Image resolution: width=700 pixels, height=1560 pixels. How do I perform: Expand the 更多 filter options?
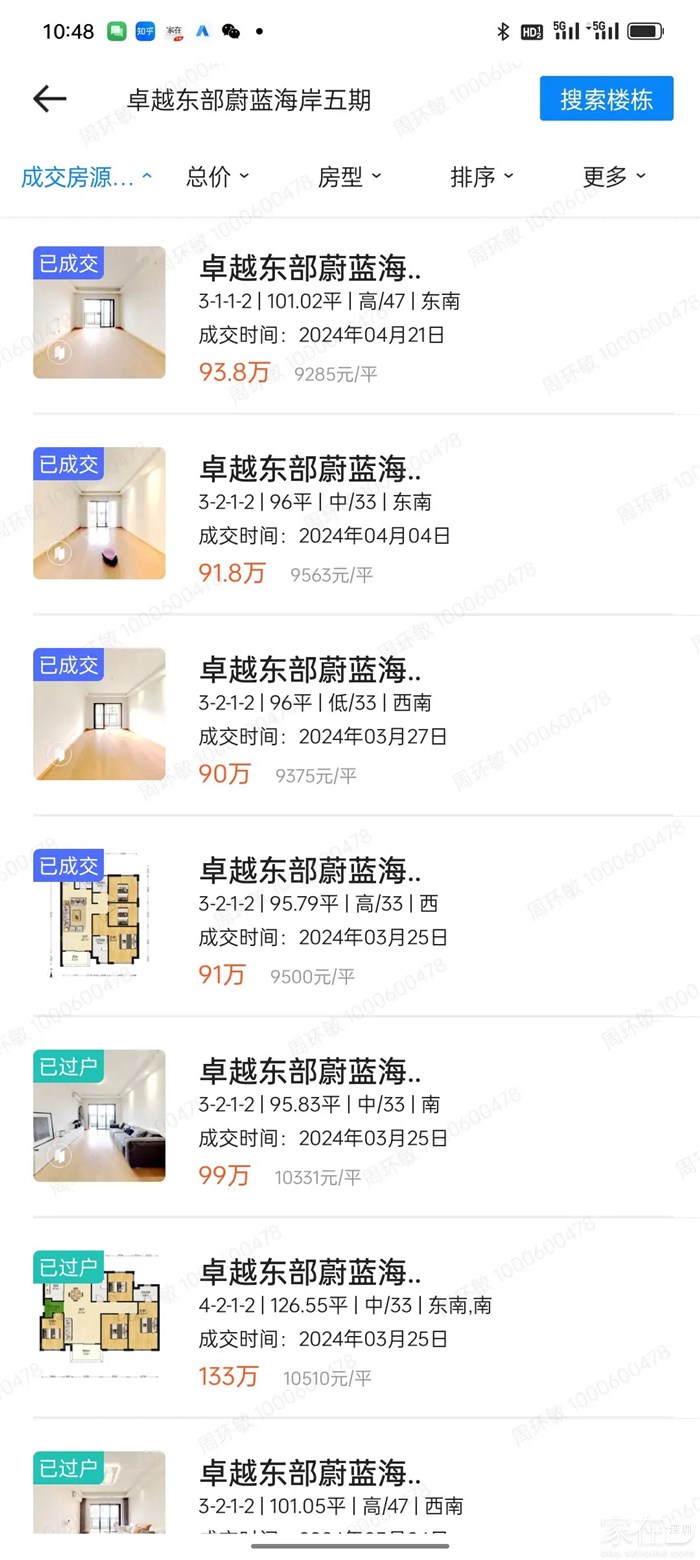(x=613, y=177)
